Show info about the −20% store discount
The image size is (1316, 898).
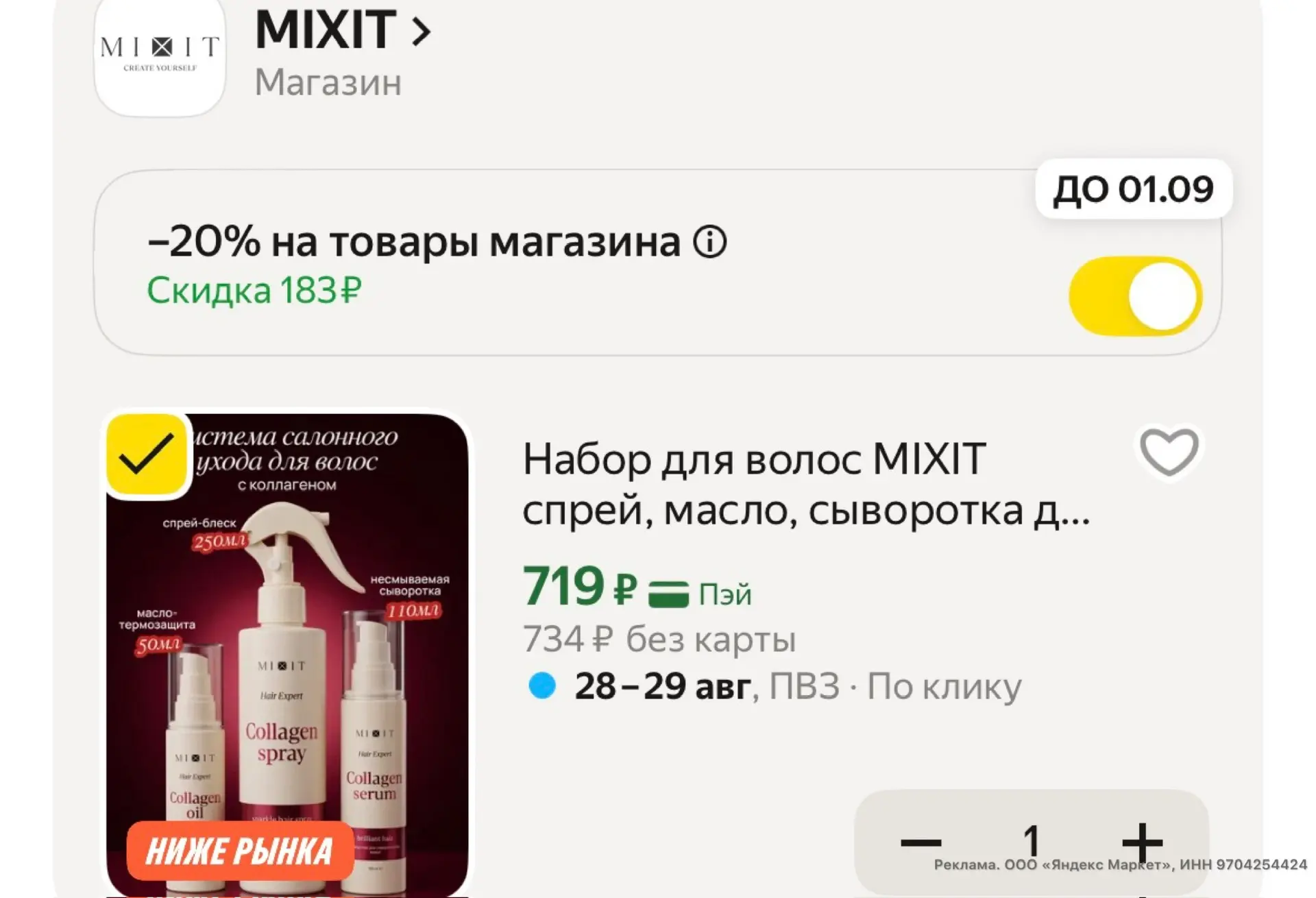(709, 242)
